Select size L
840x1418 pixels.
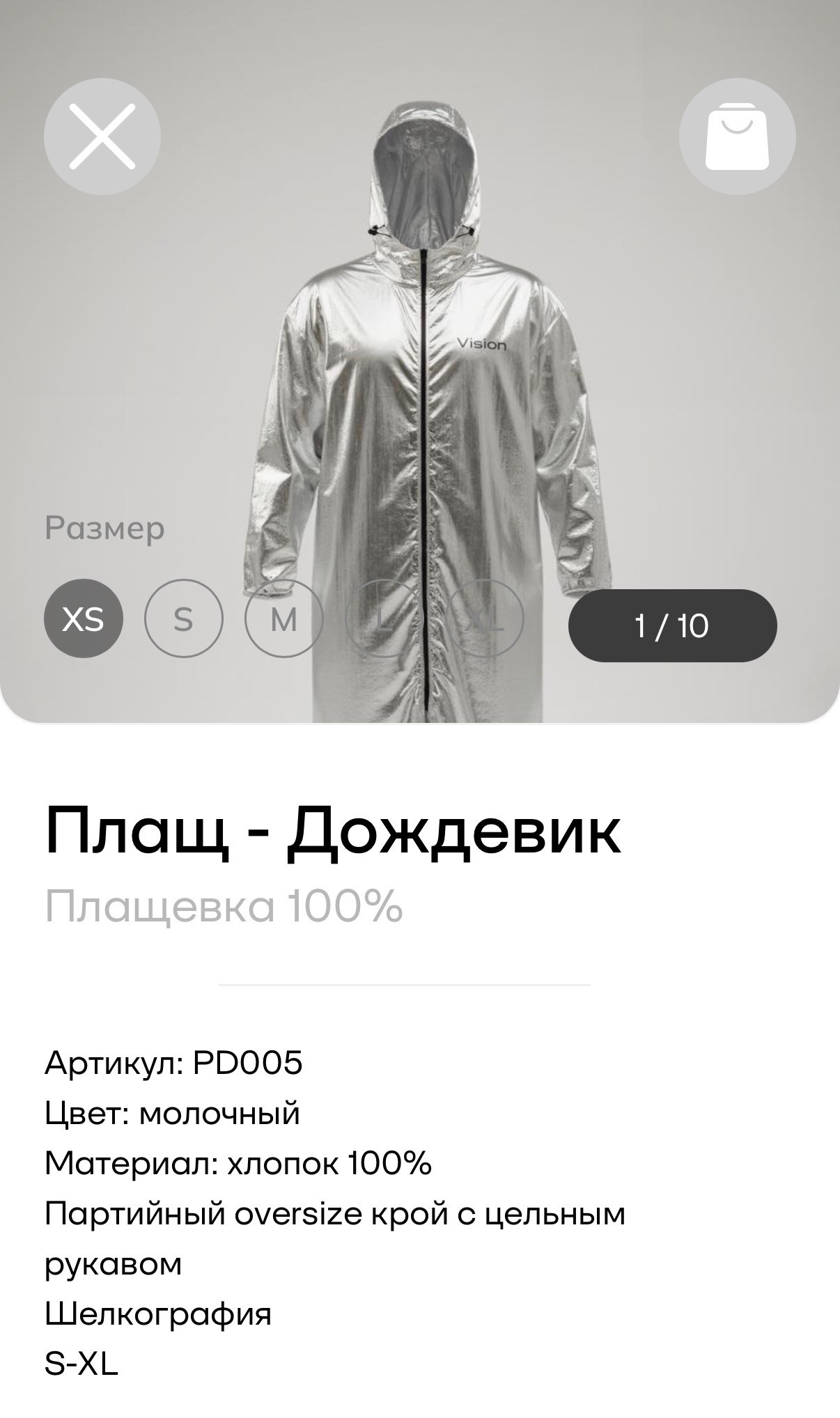tap(384, 618)
